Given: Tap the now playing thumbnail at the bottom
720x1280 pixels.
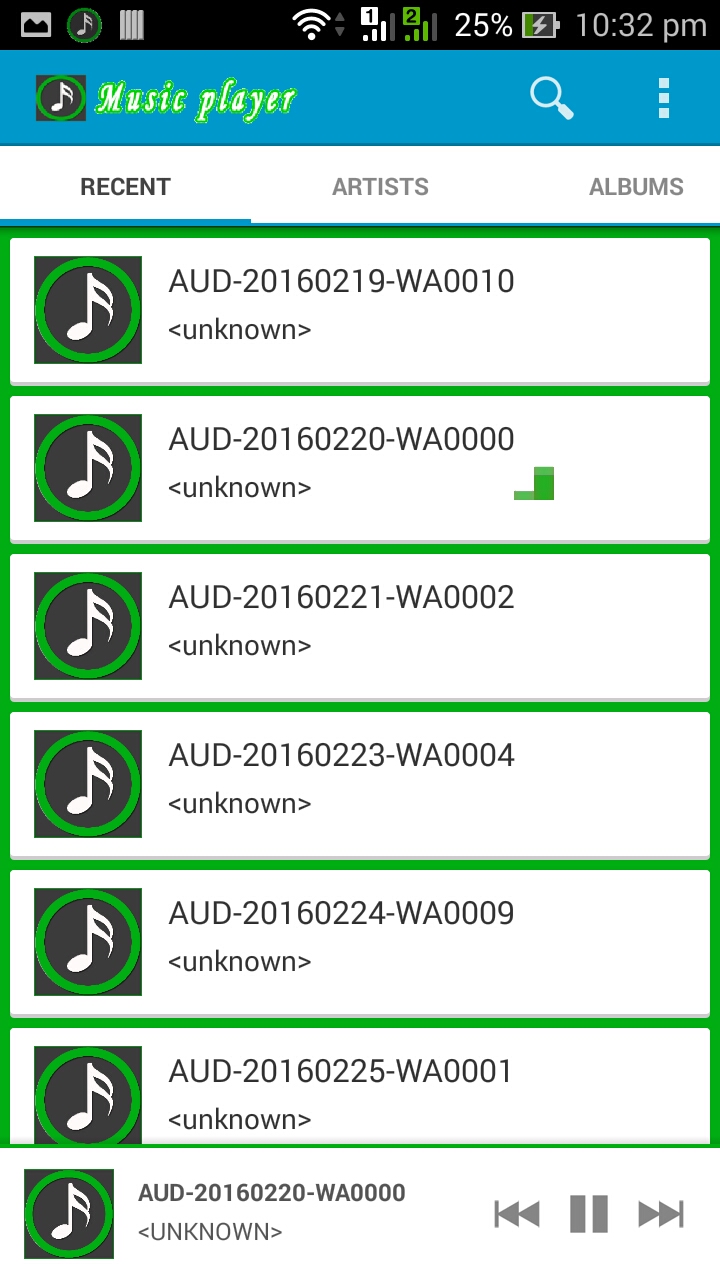Looking at the screenshot, I should [x=68, y=1213].
